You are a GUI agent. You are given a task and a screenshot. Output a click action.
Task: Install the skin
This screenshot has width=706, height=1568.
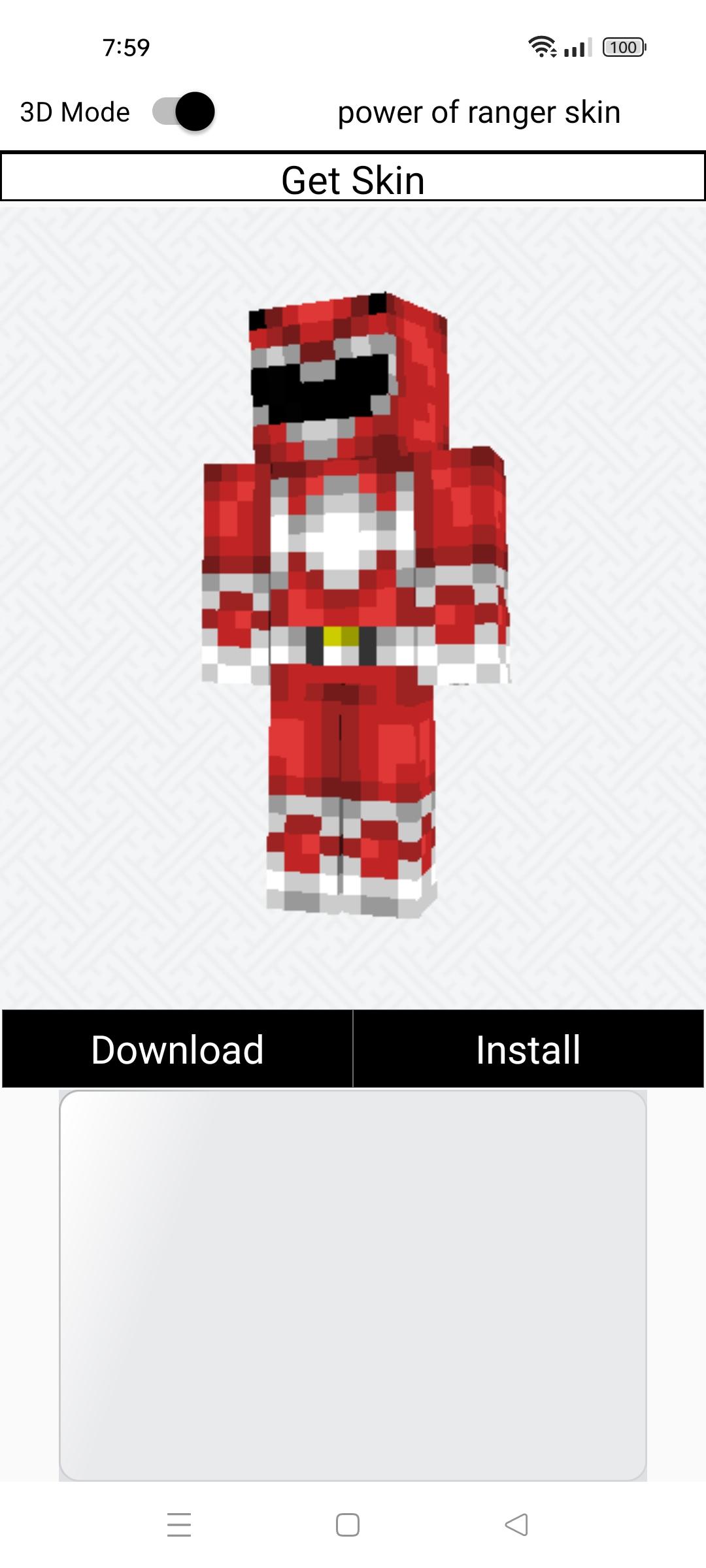[x=528, y=1049]
